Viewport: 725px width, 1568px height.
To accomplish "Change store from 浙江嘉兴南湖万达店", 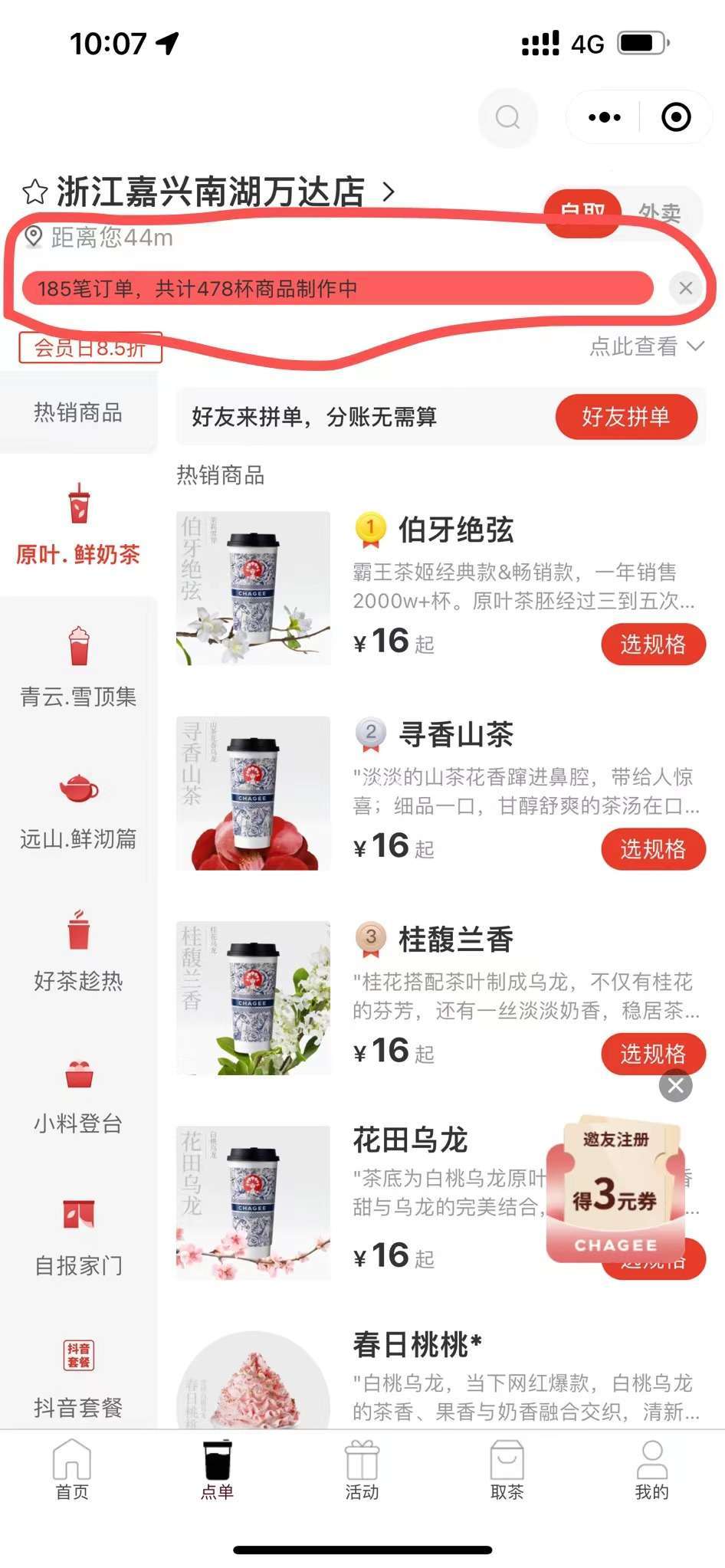I will 222,192.
